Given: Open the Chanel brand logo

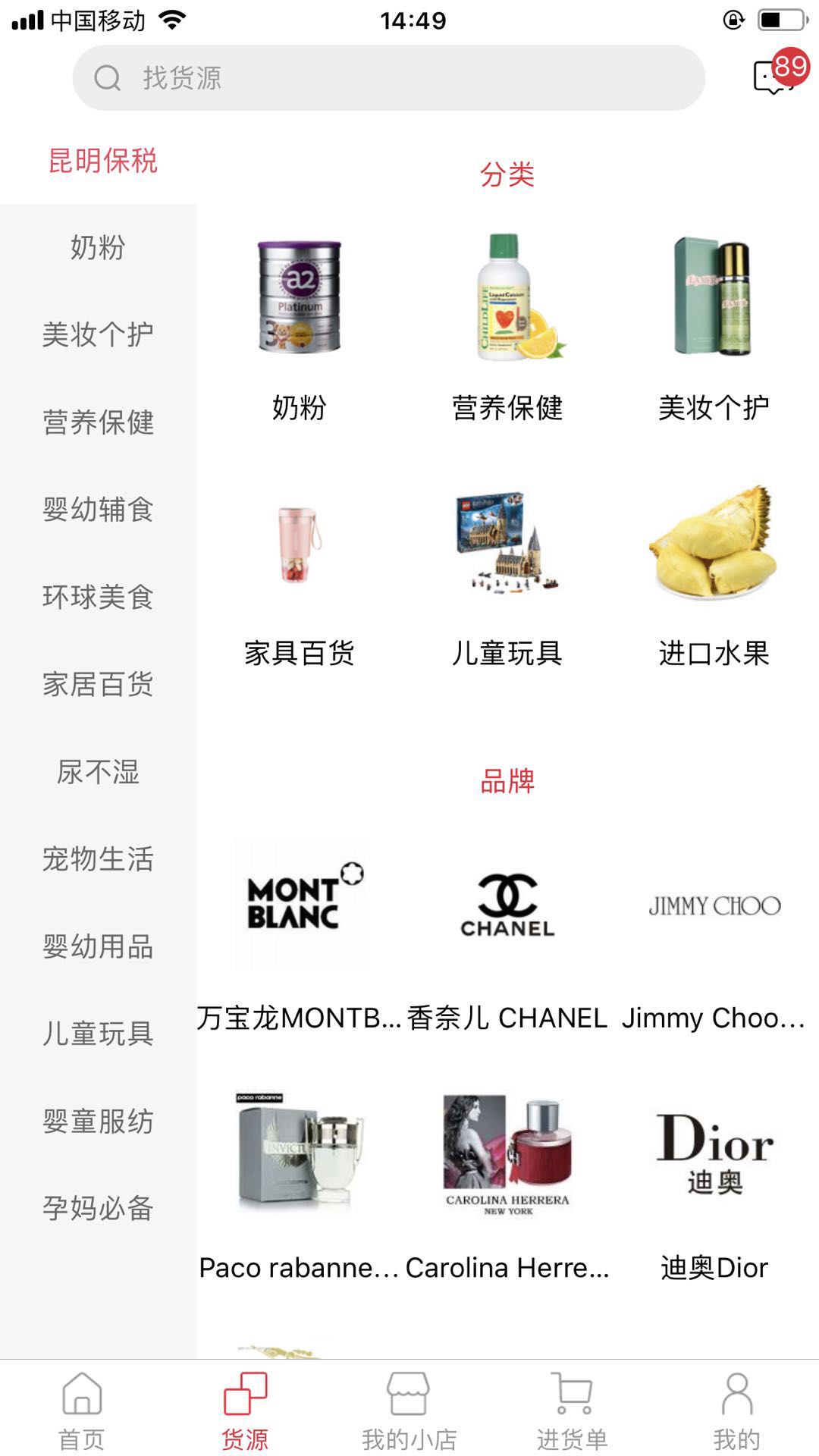Looking at the screenshot, I should click(507, 906).
